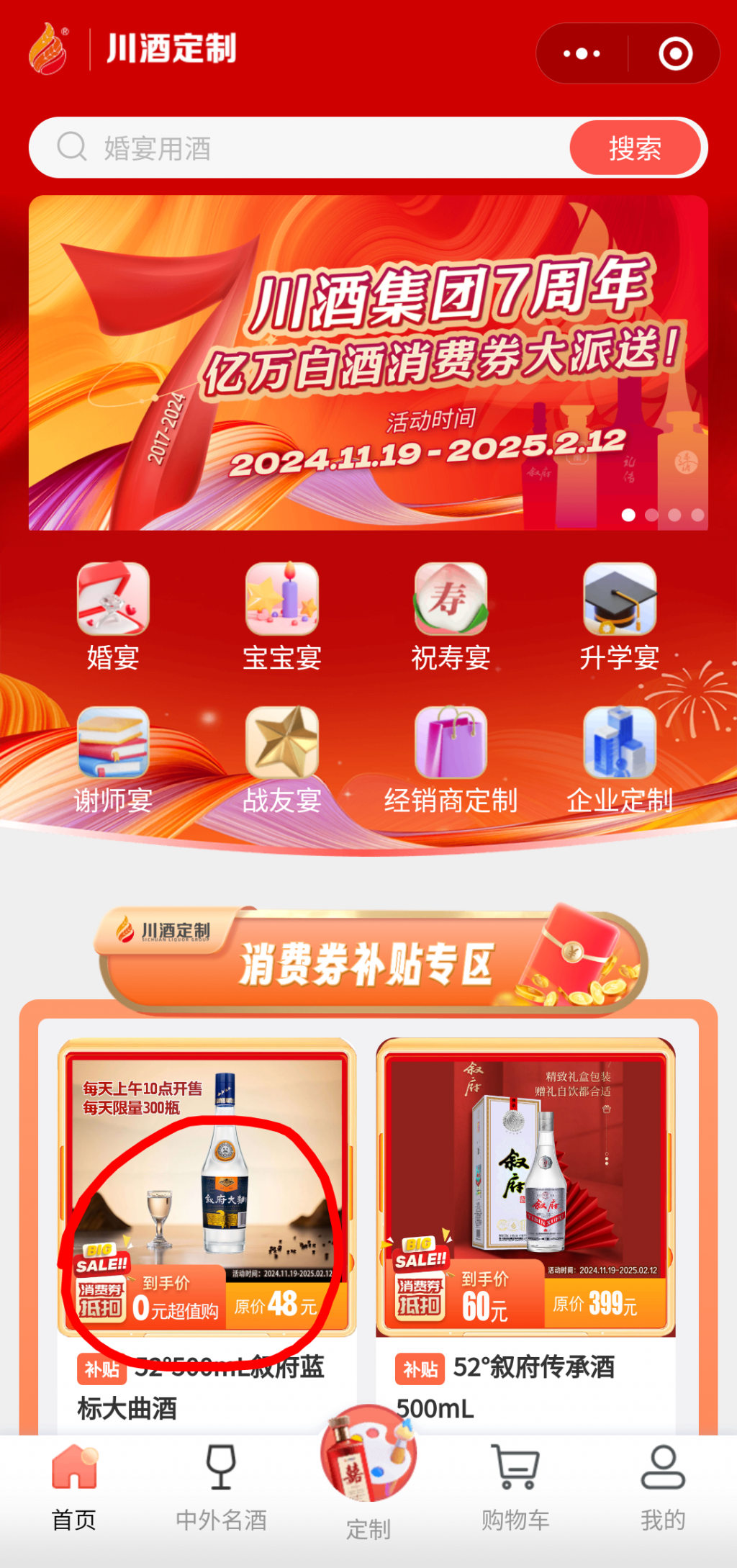Open the 定制 tab
Image resolution: width=737 pixels, height=1568 pixels.
point(368,1476)
